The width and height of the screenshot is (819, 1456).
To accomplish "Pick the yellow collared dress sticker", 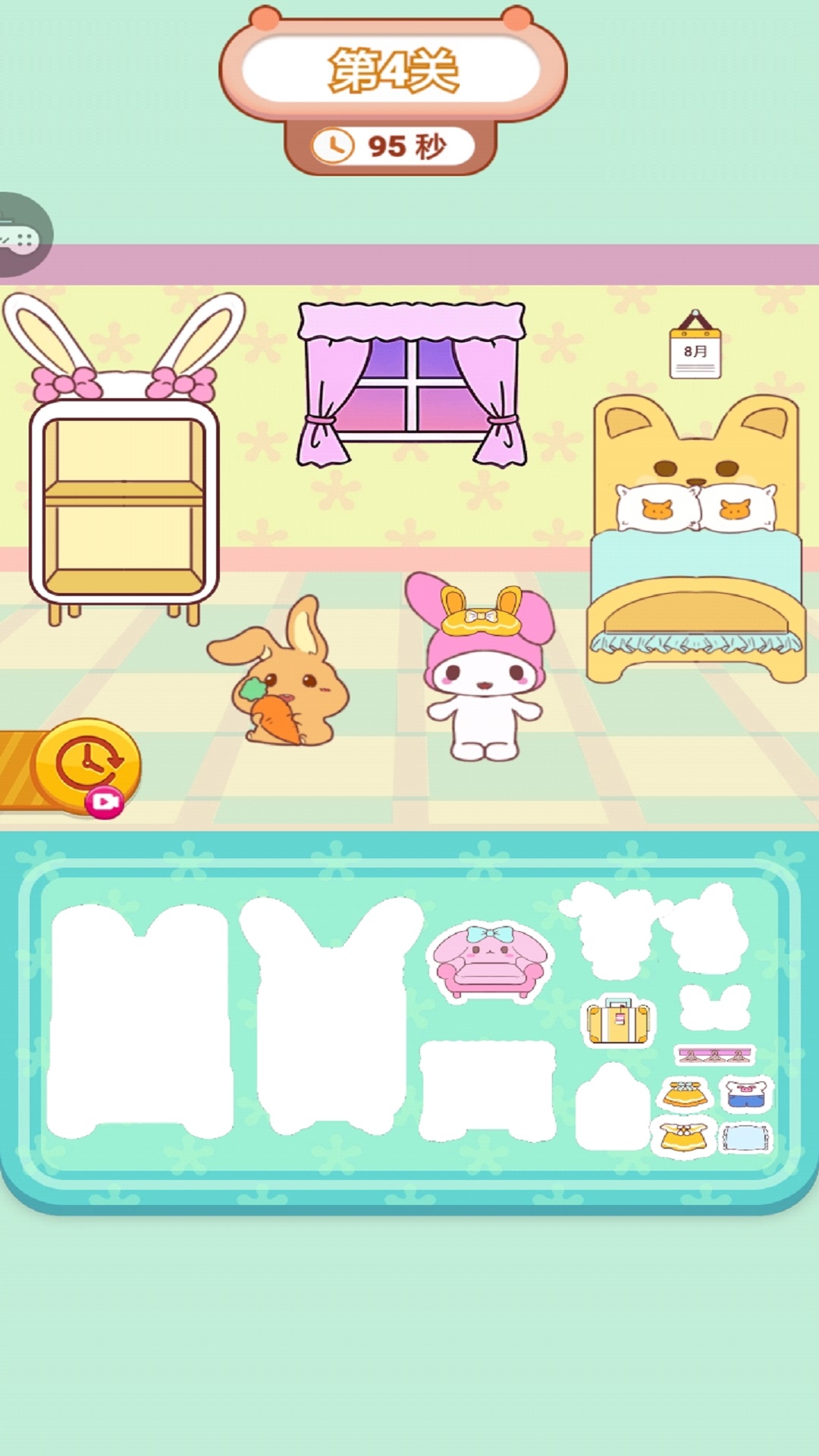I will (x=683, y=1137).
